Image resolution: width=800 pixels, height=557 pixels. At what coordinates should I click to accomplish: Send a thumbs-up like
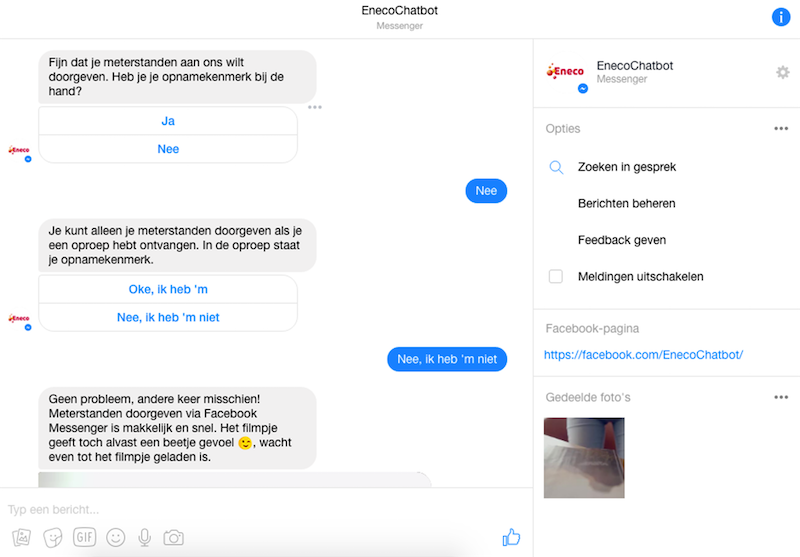511,538
